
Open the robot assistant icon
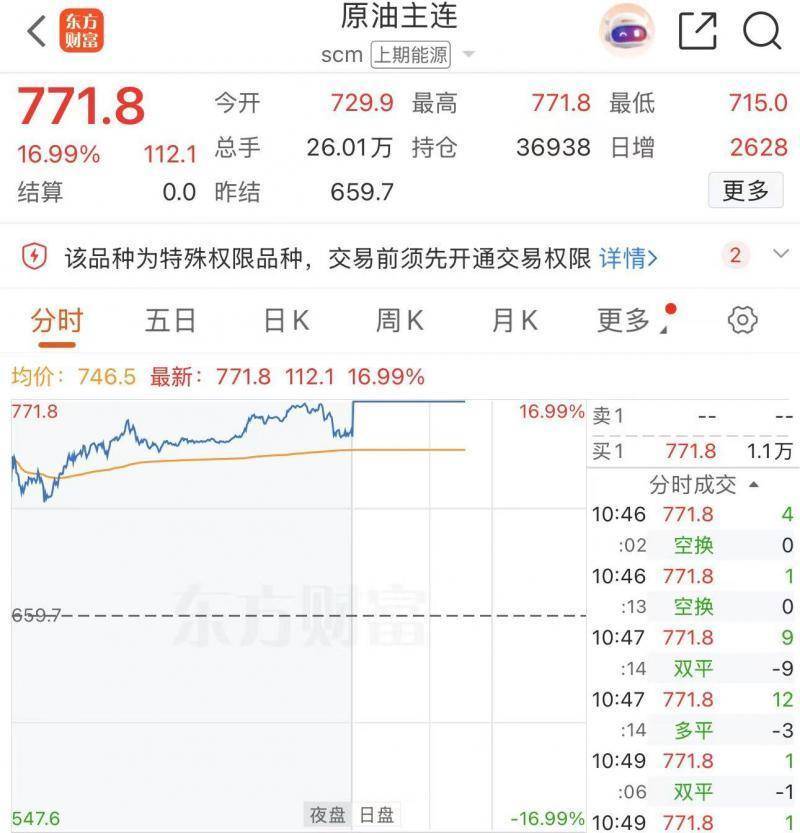tap(627, 31)
